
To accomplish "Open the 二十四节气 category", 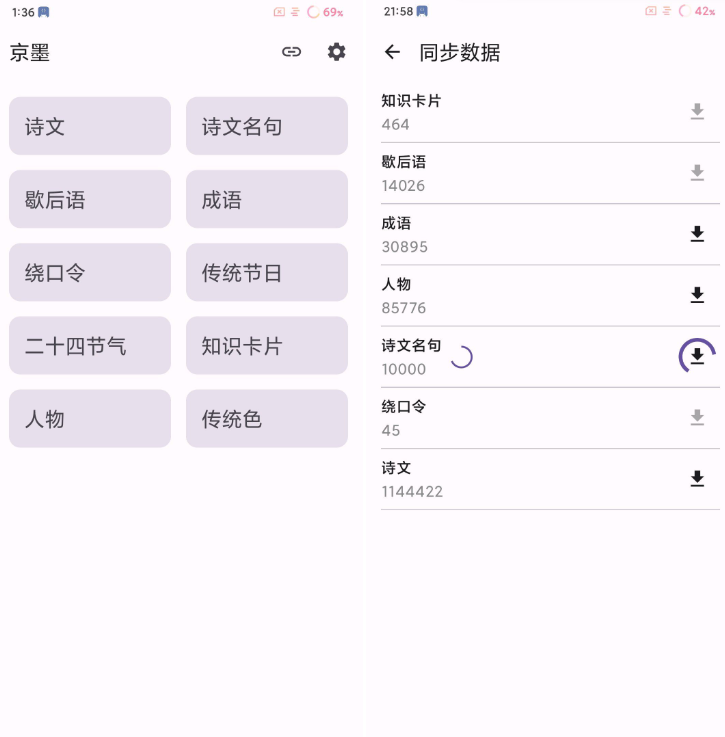I will pos(90,346).
